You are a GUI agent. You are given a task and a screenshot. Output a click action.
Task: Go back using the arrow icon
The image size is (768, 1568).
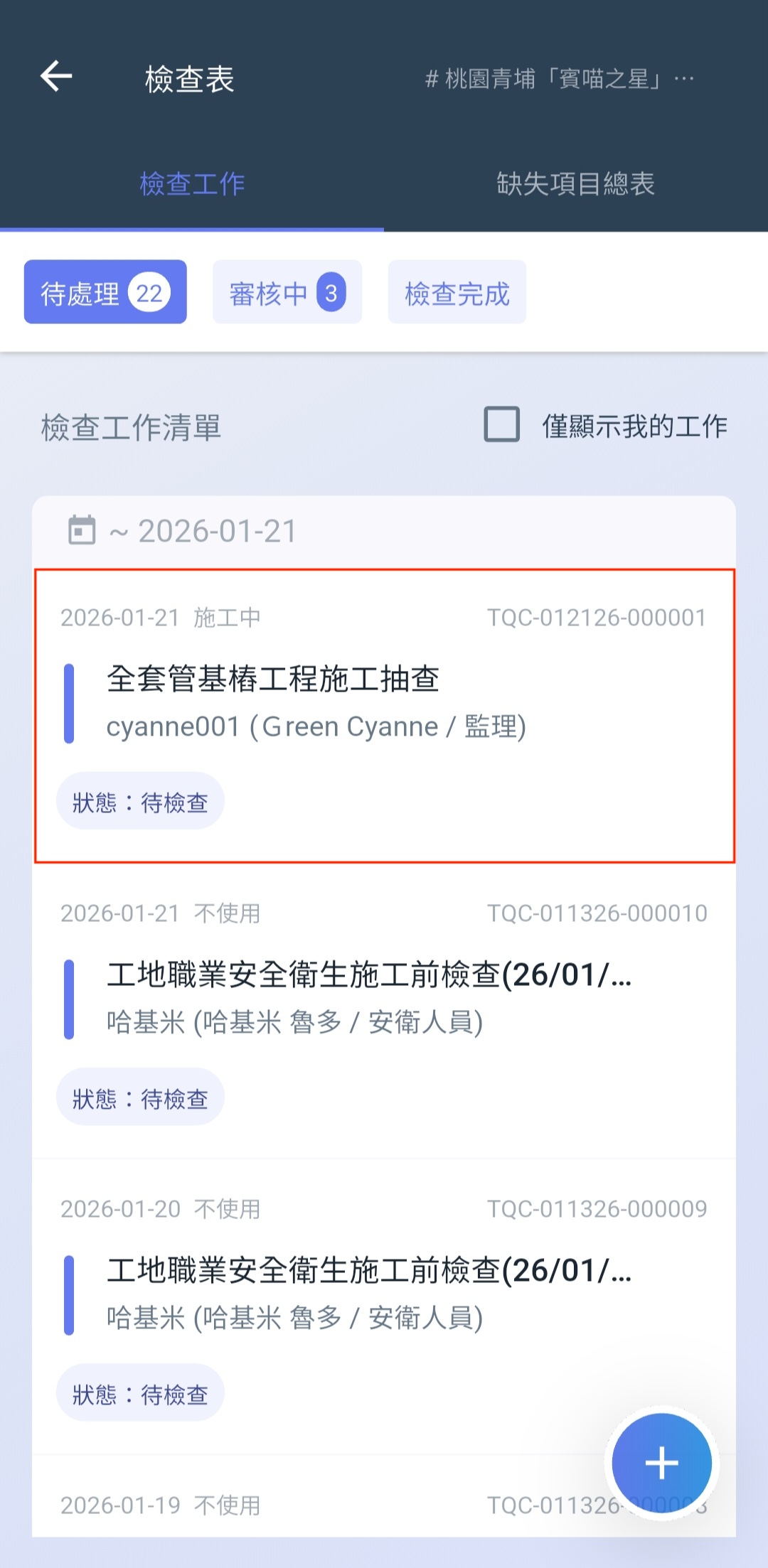(56, 77)
